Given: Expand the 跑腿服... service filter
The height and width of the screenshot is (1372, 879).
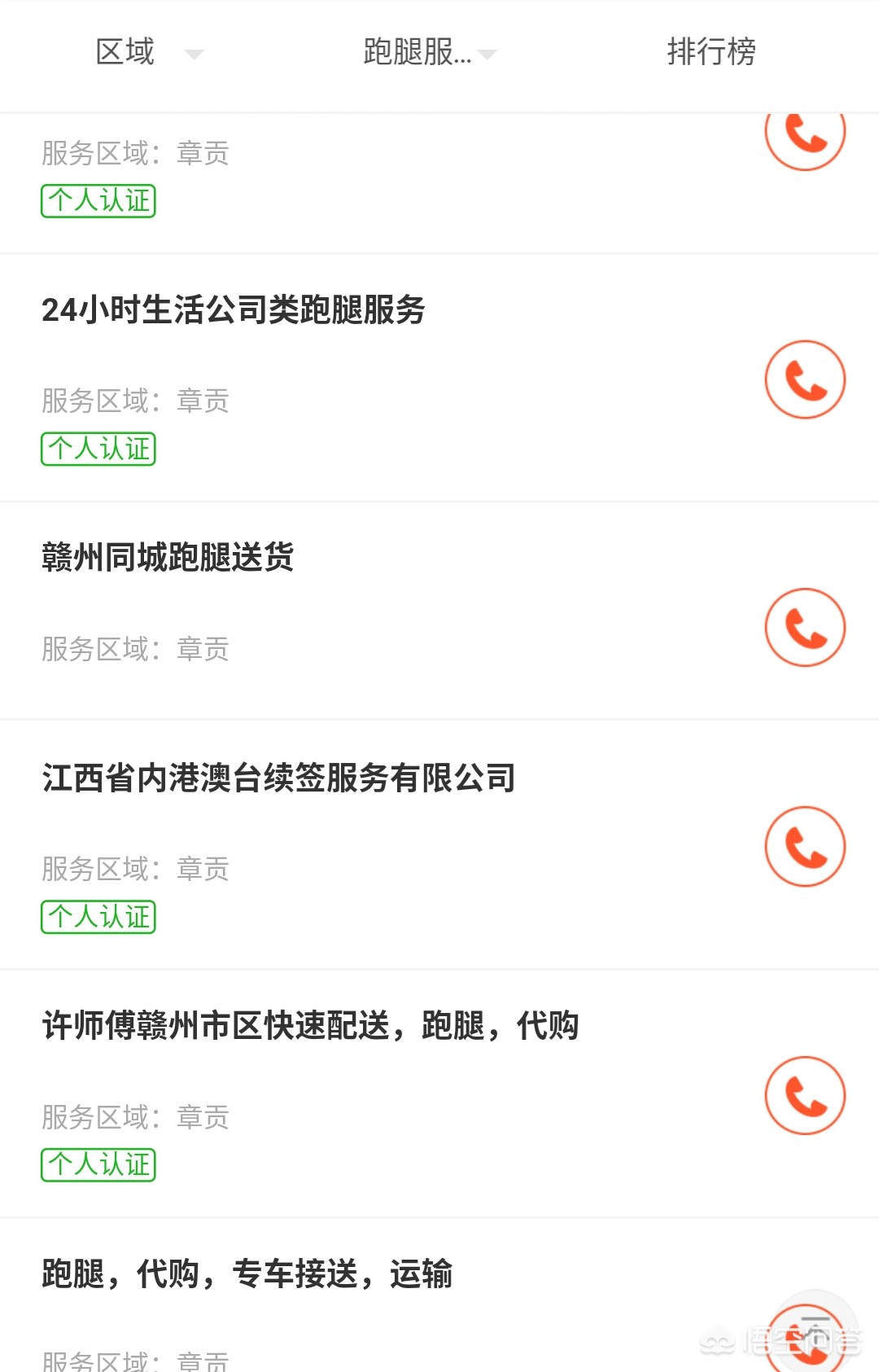Looking at the screenshot, I should tap(428, 52).
